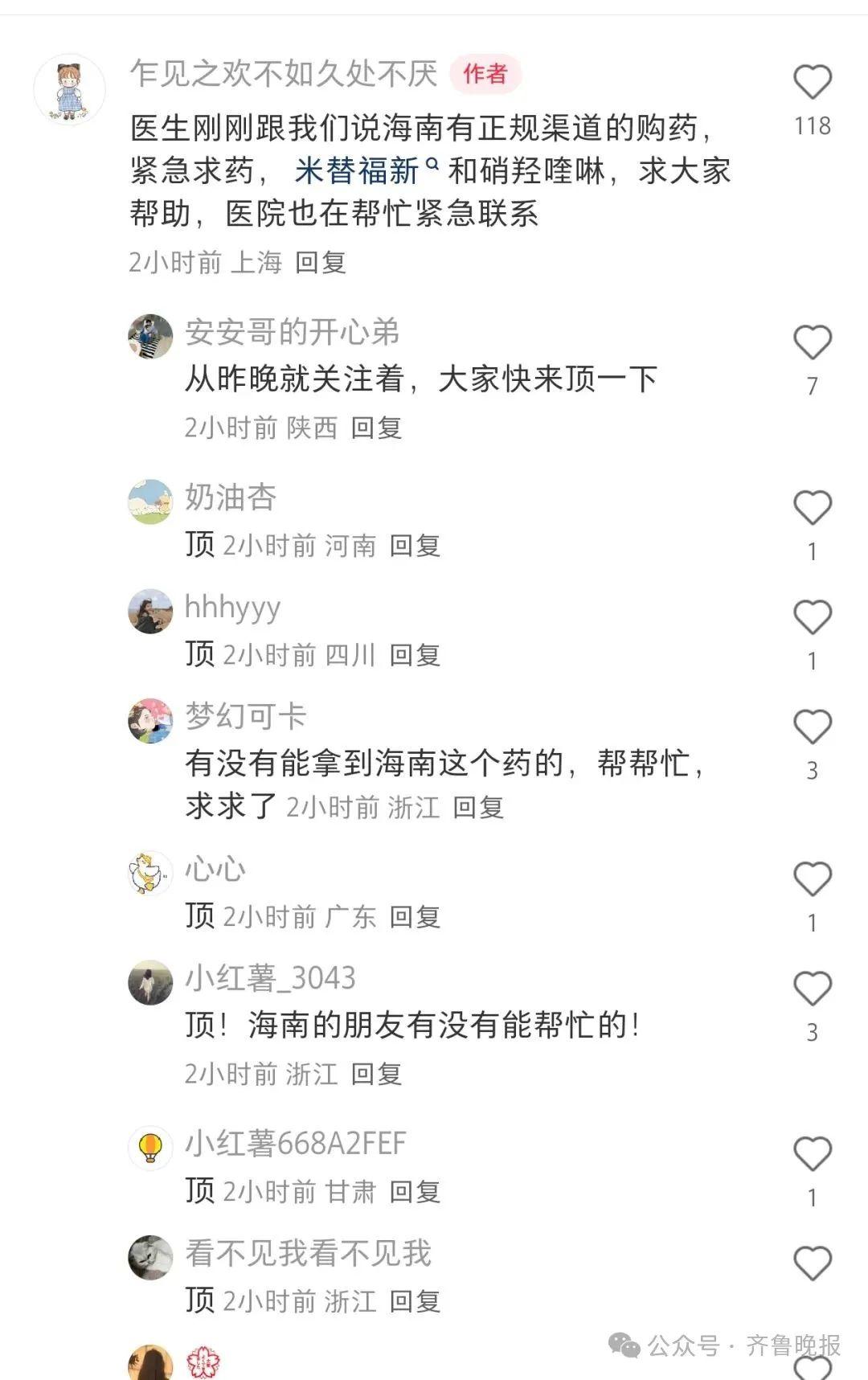868x1380 pixels.
Task: Reply to 梦幻可卡's comment
Action: (x=478, y=807)
